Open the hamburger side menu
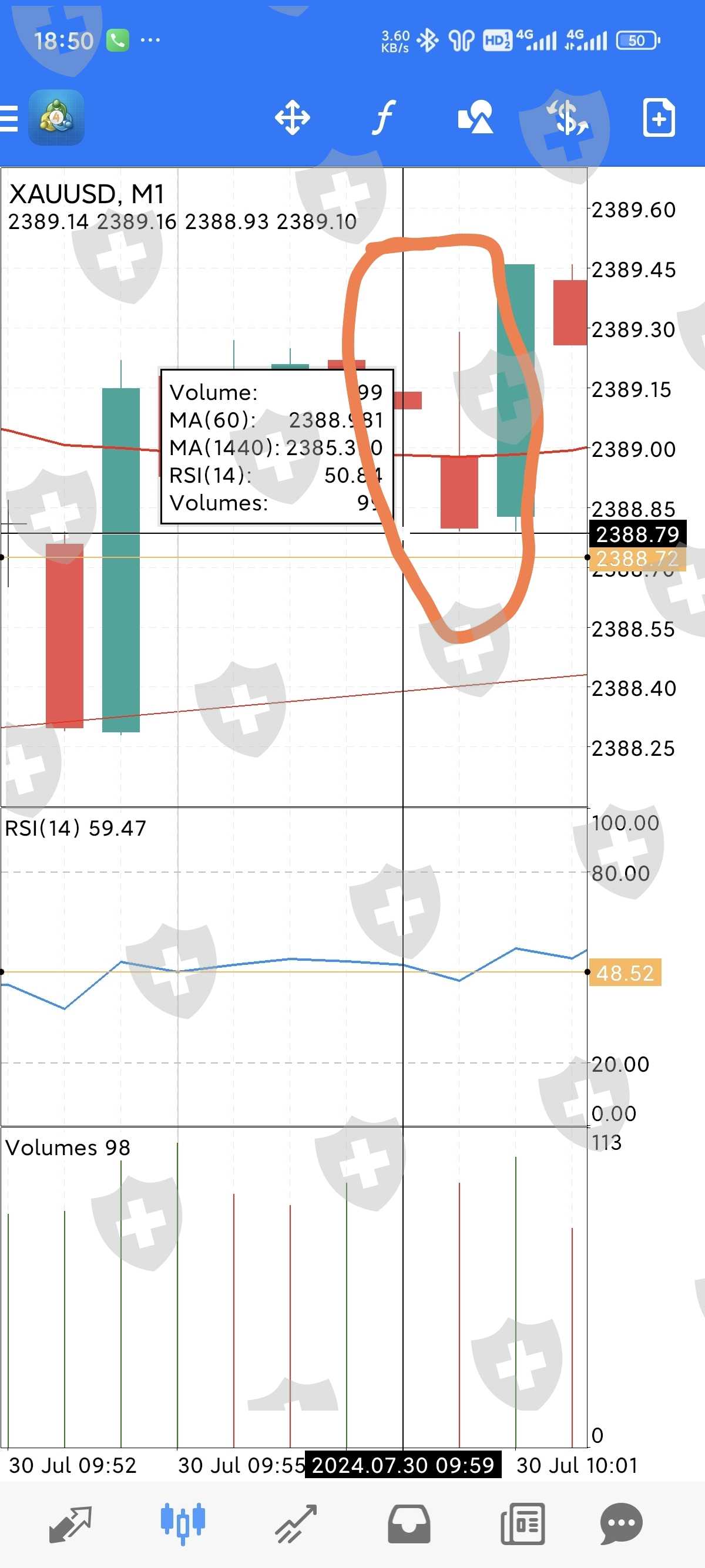This screenshot has width=705, height=1568. [x=9, y=118]
